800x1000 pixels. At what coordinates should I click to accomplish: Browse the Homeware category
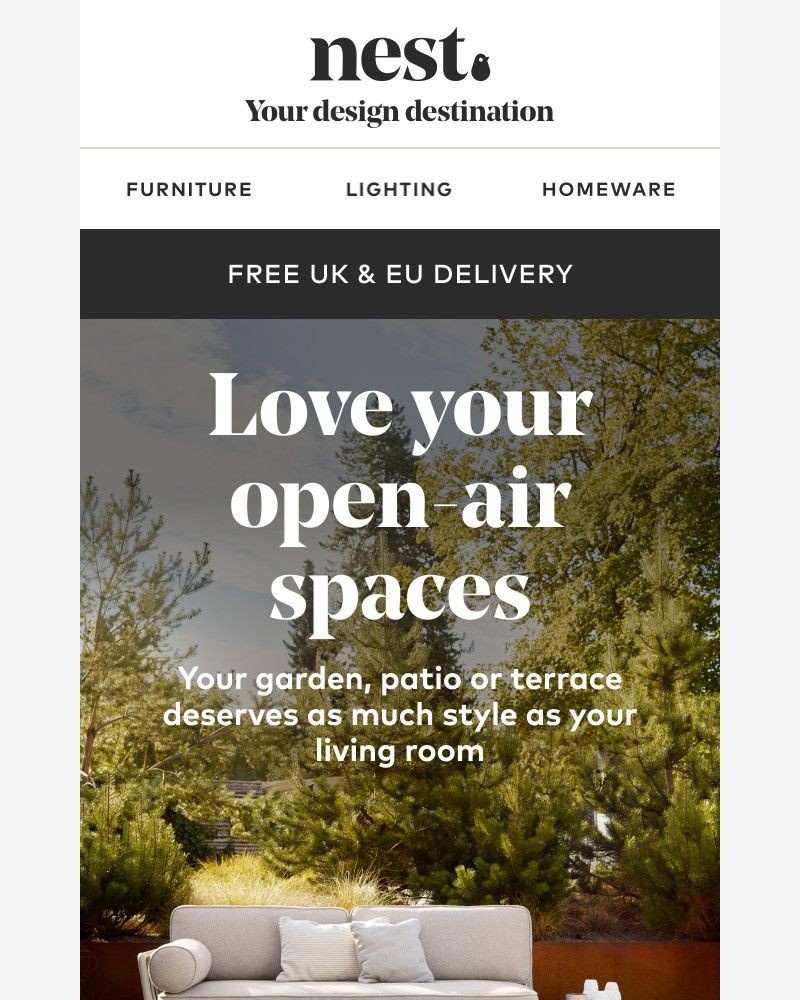tap(608, 189)
